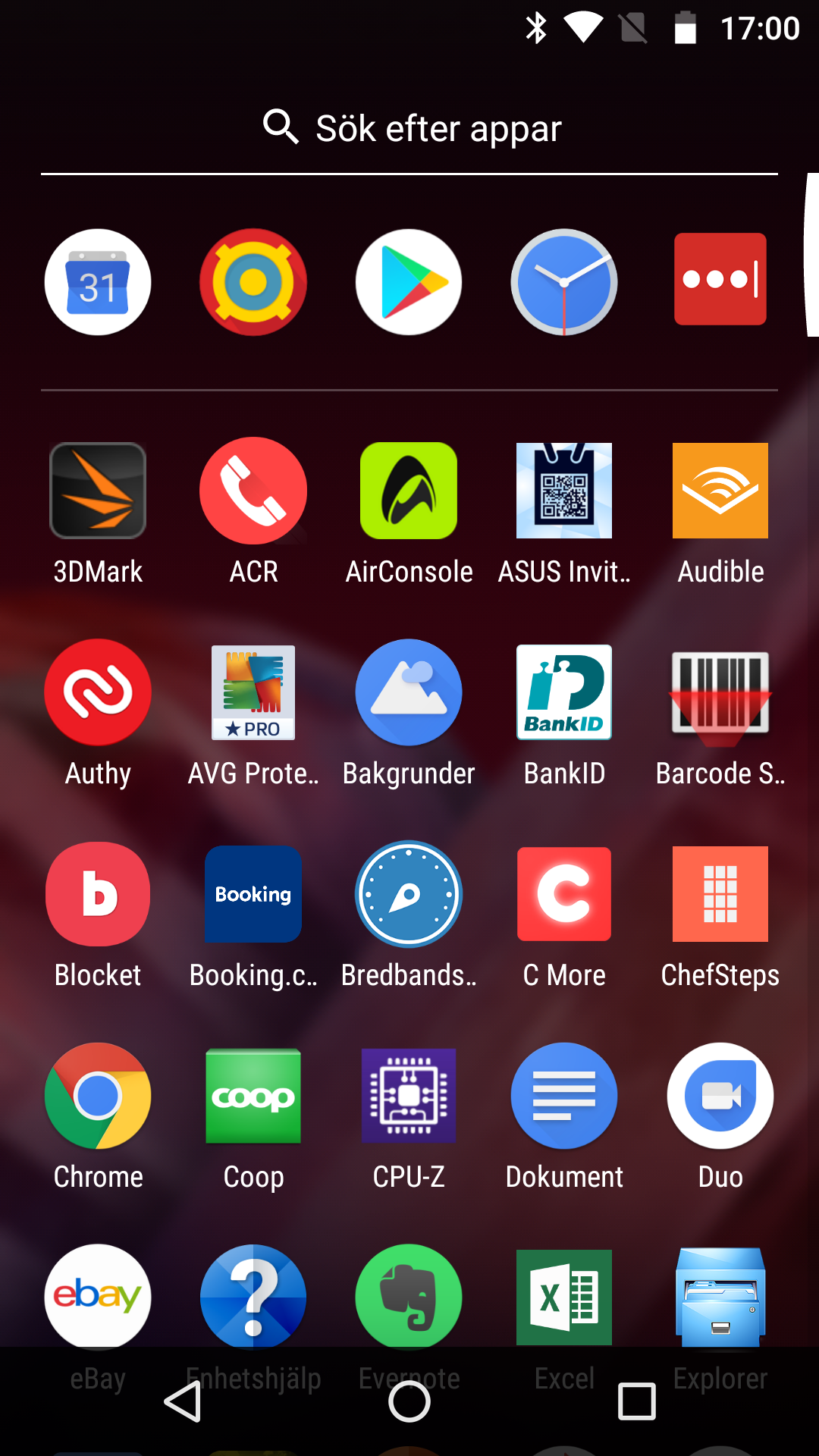Open Google Calendar from suggested apps
The height and width of the screenshot is (1456, 819).
click(x=98, y=282)
